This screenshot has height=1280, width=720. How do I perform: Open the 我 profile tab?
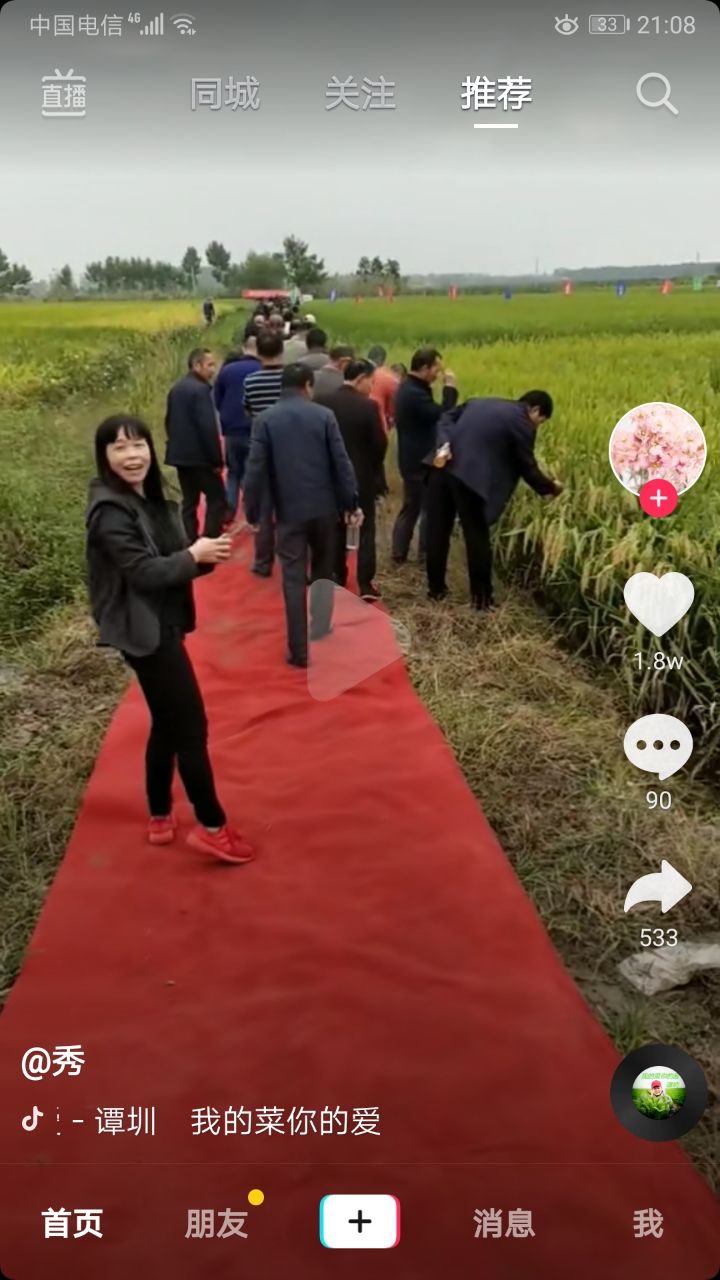(x=647, y=1223)
